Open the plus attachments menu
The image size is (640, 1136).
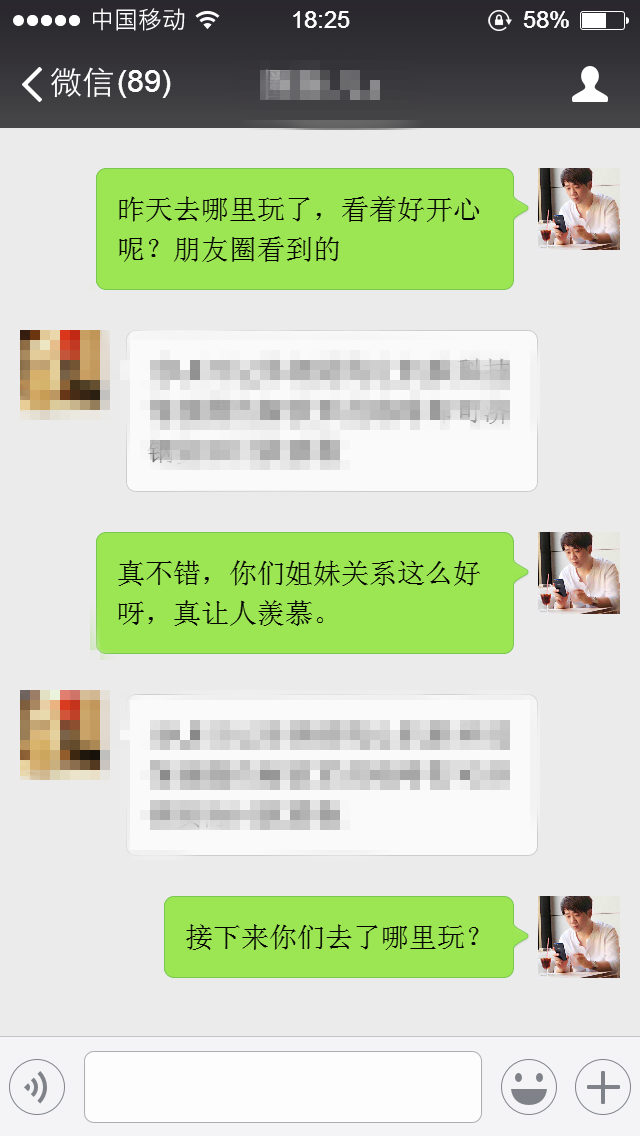coord(602,1086)
